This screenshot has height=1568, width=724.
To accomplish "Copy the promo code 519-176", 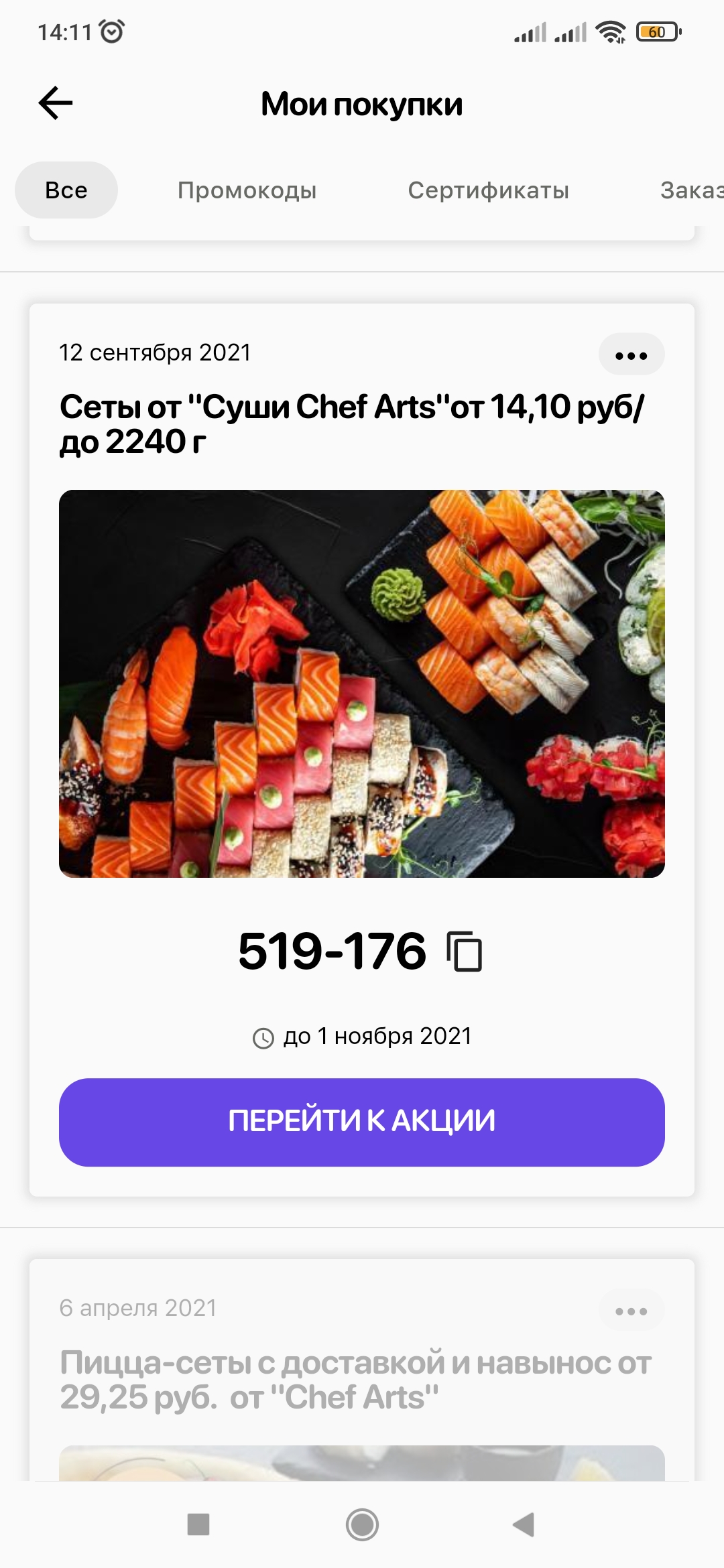I will (465, 951).
